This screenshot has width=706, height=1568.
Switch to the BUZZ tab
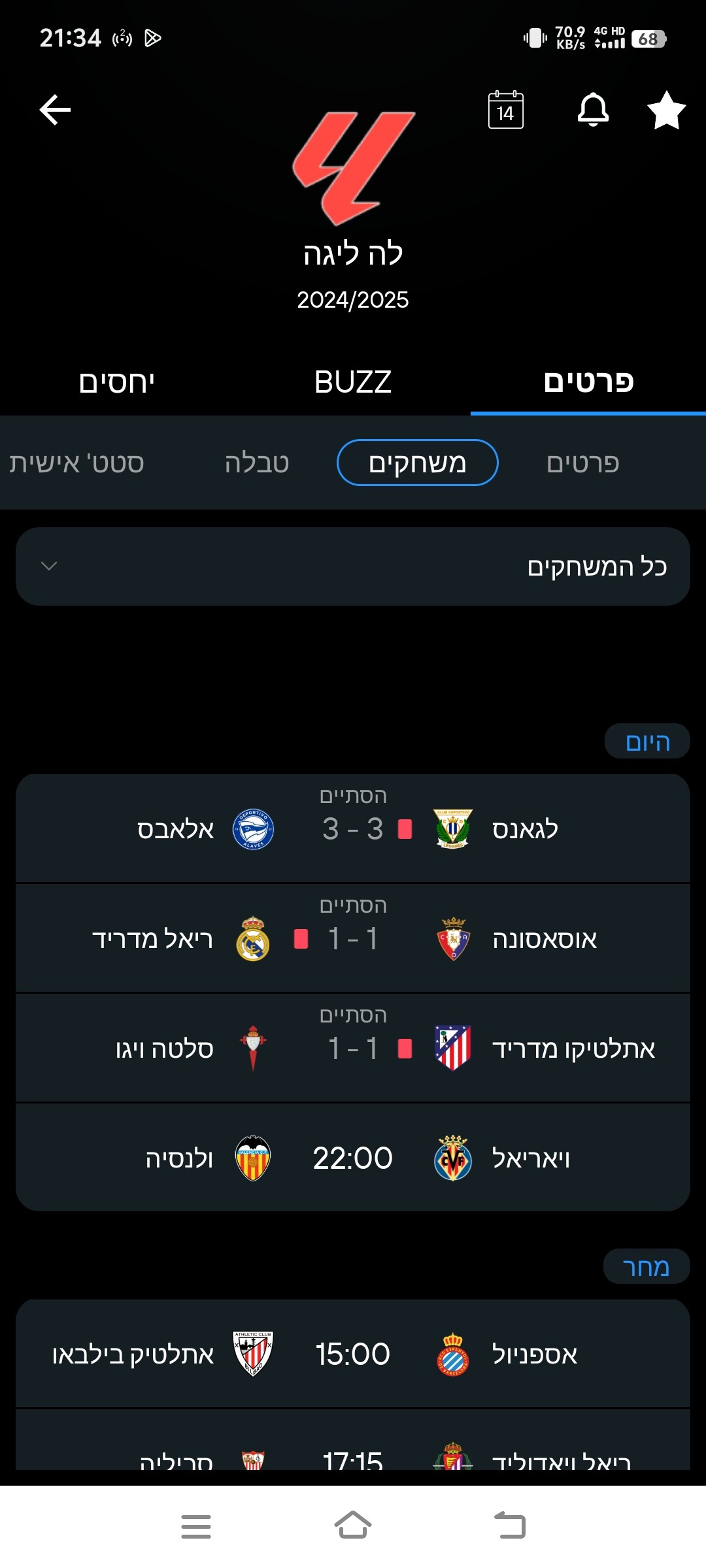pyautogui.click(x=353, y=382)
